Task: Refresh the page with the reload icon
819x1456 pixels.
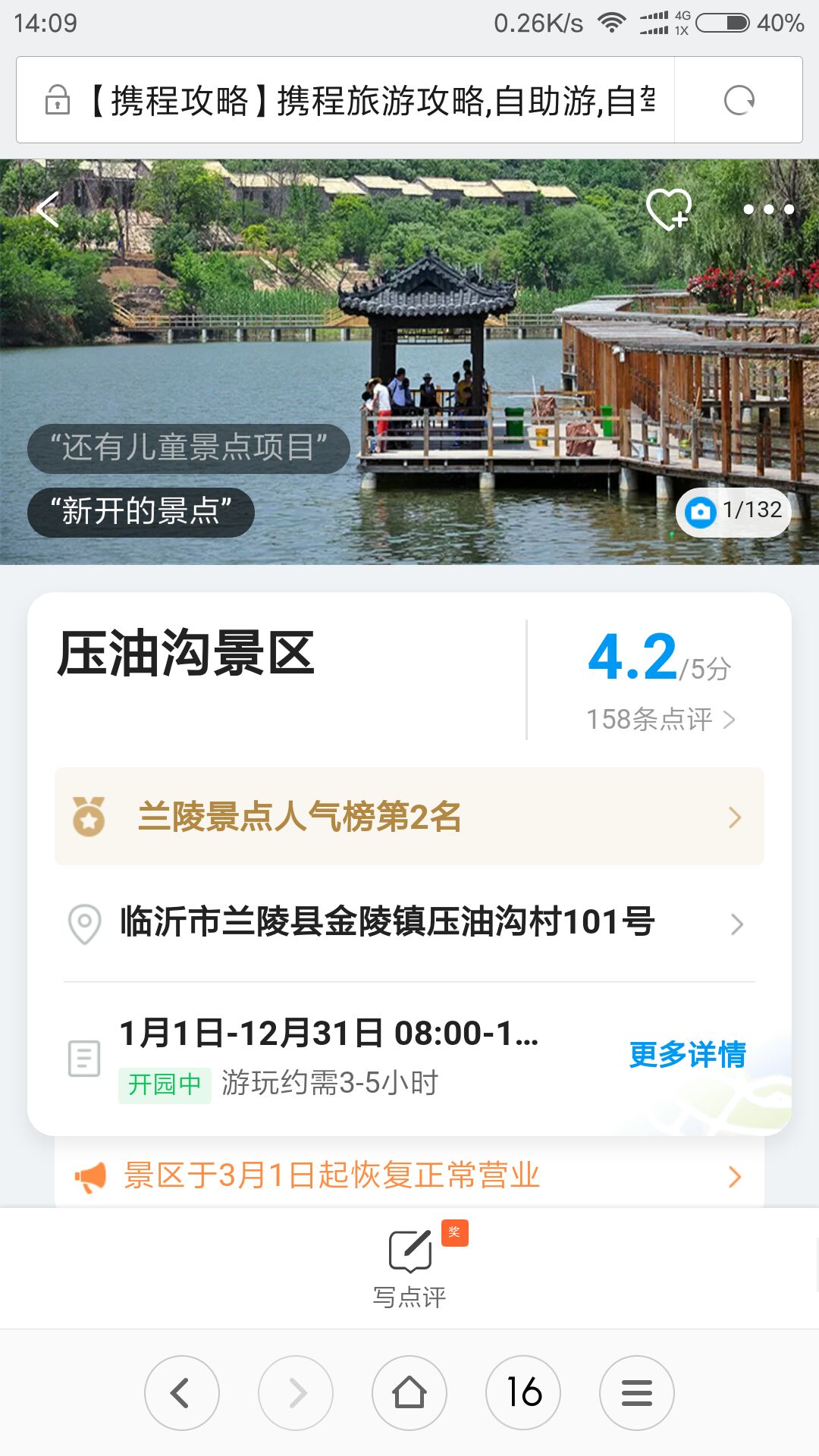Action: pos(739,100)
